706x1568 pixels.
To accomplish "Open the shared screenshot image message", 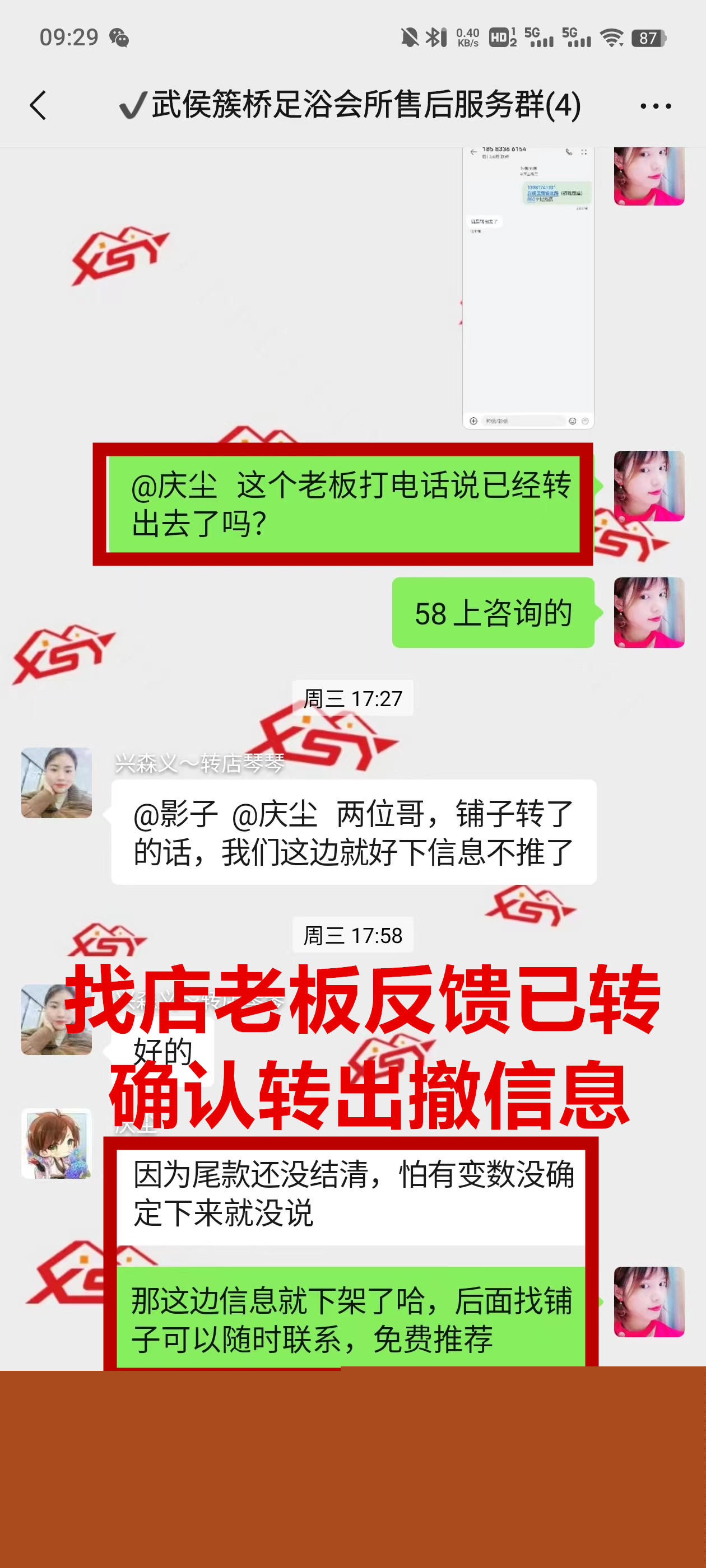I will coord(527,287).
